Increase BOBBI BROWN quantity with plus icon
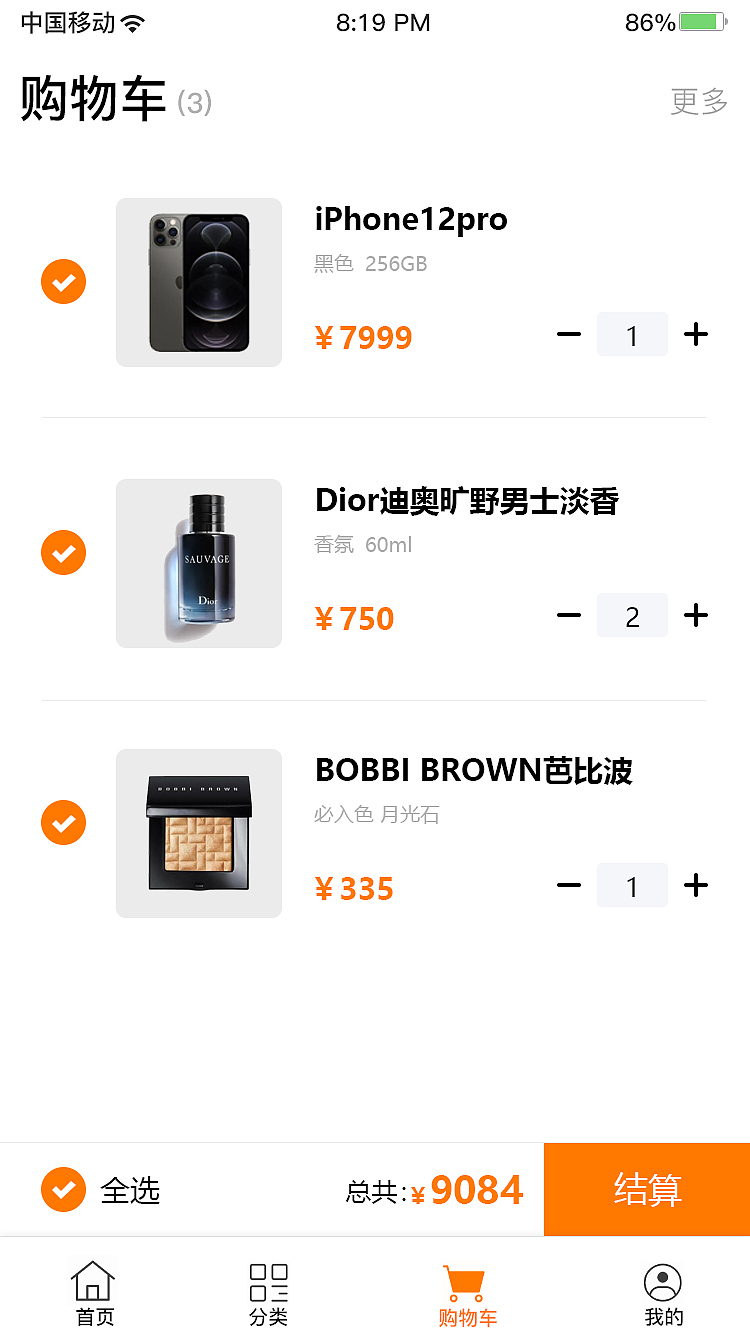This screenshot has height=1334, width=750. click(x=695, y=885)
